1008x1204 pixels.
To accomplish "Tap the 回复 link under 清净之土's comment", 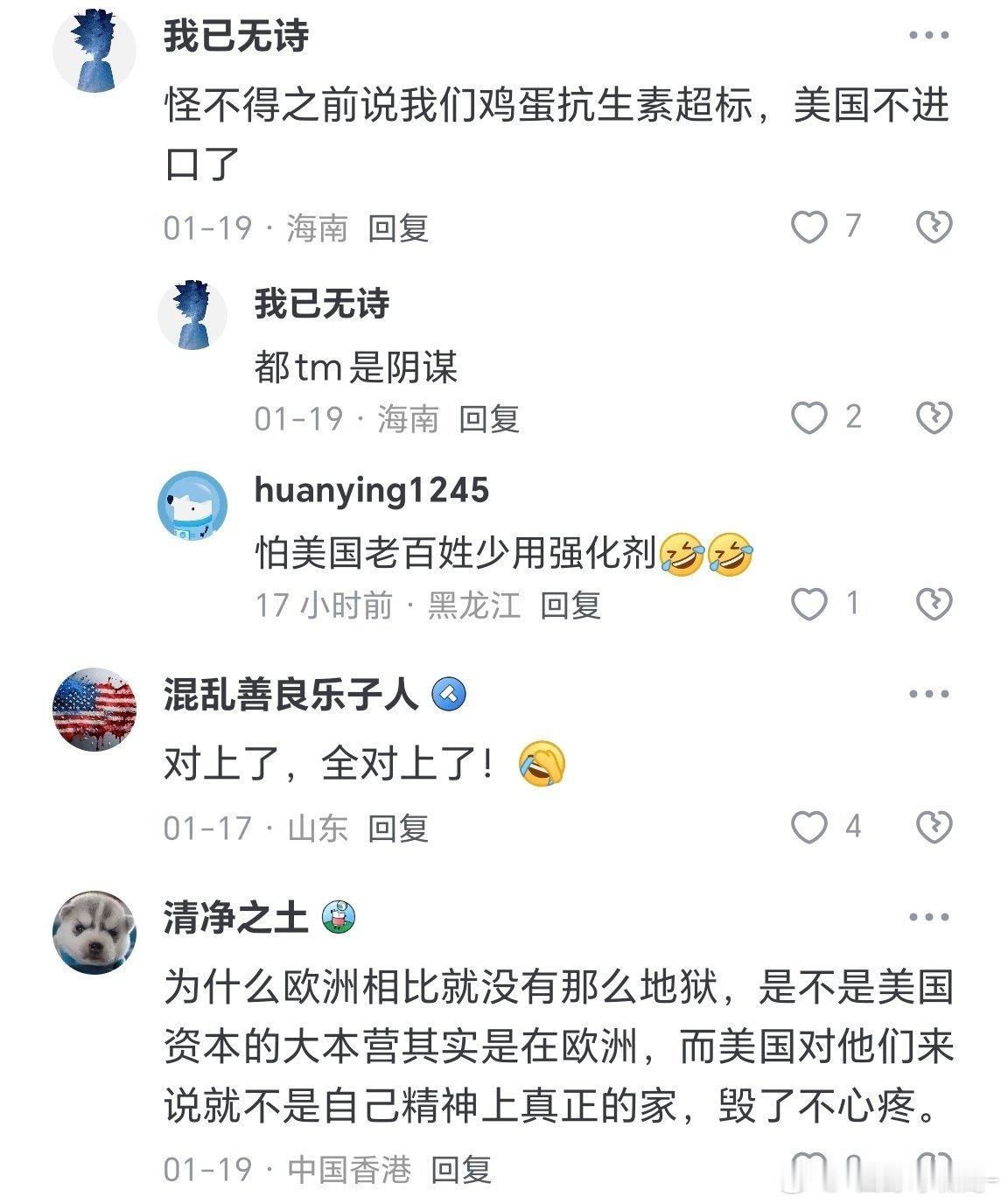I will [462, 1166].
